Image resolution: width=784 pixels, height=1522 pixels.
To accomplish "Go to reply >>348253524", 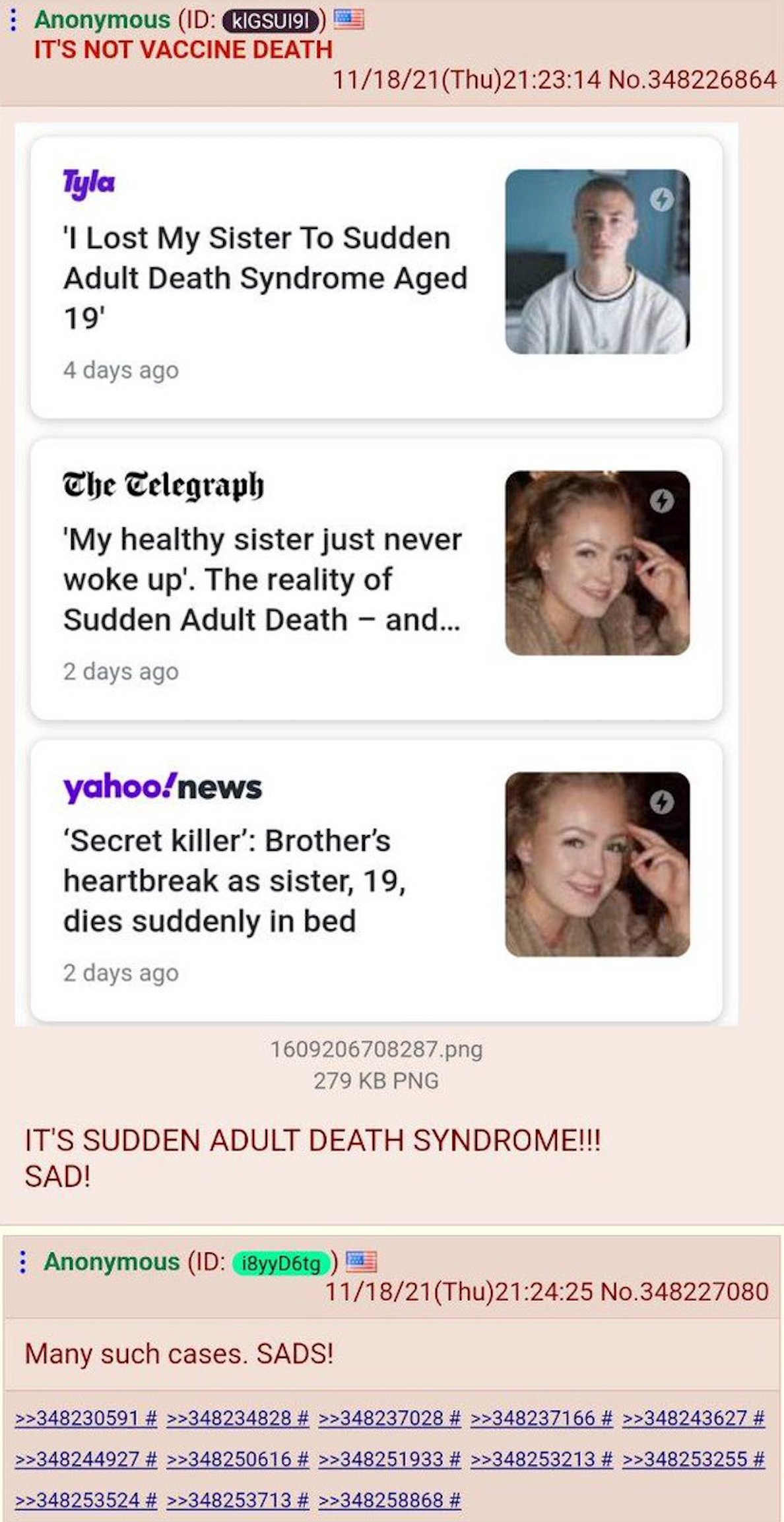I will [x=77, y=1500].
